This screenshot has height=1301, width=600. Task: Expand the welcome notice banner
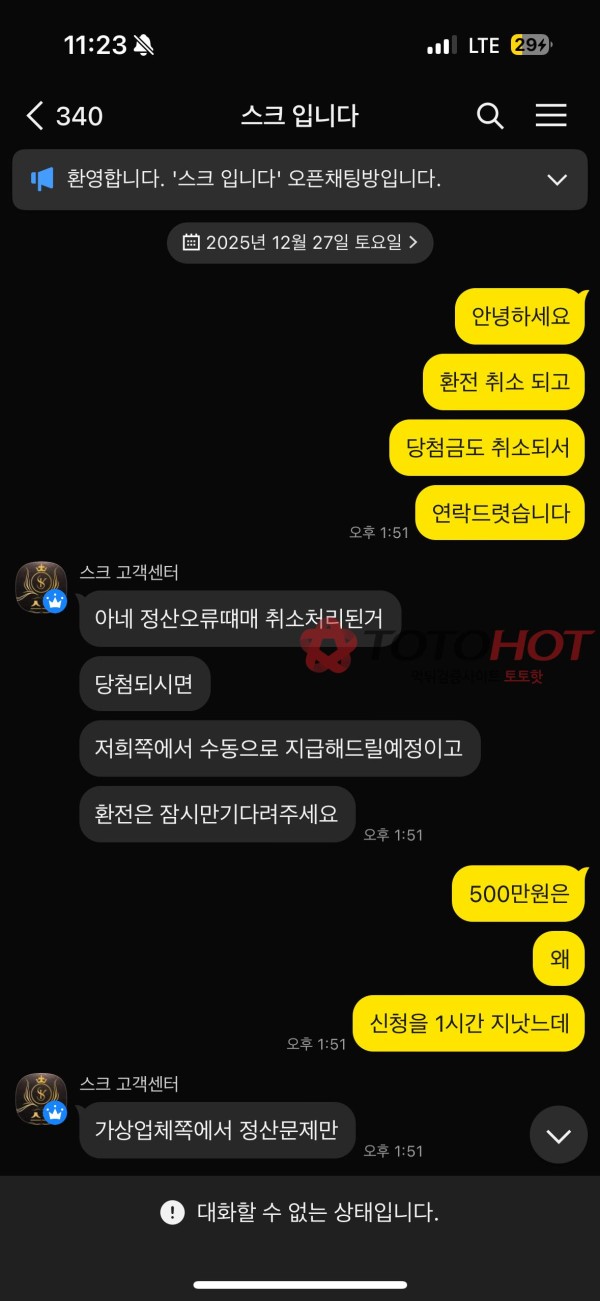click(557, 180)
